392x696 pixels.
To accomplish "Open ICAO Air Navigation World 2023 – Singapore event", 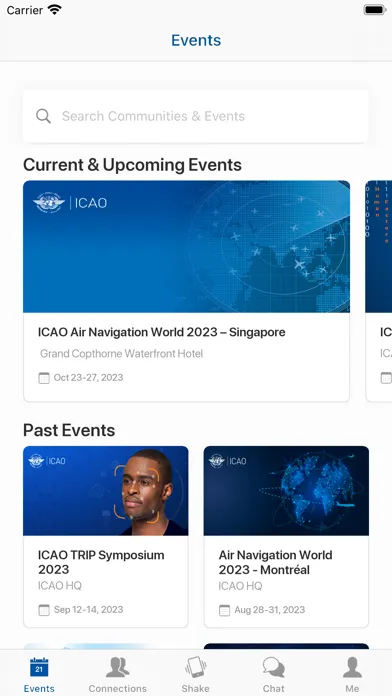I will click(186, 291).
